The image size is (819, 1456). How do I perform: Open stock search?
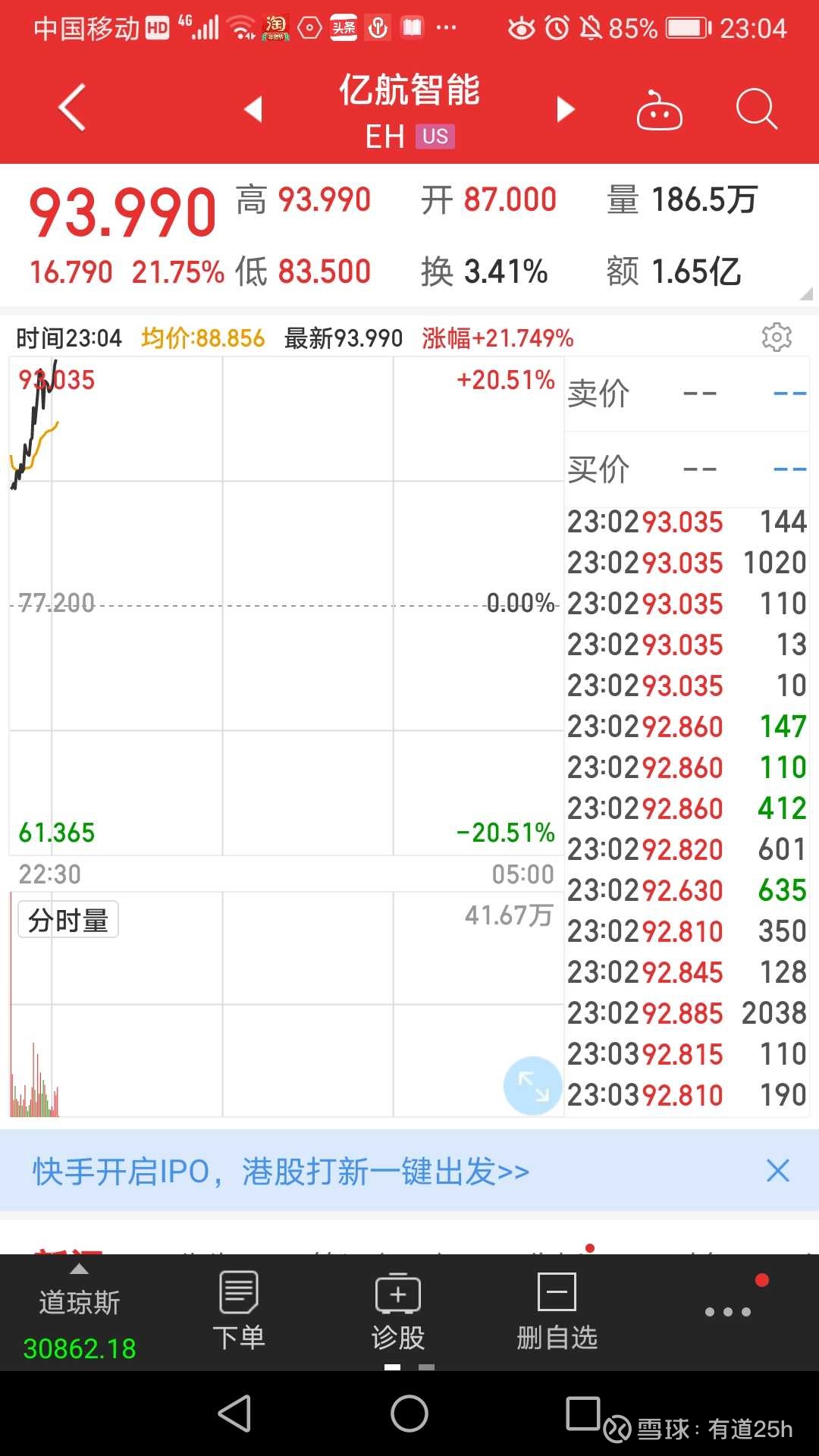point(756,110)
